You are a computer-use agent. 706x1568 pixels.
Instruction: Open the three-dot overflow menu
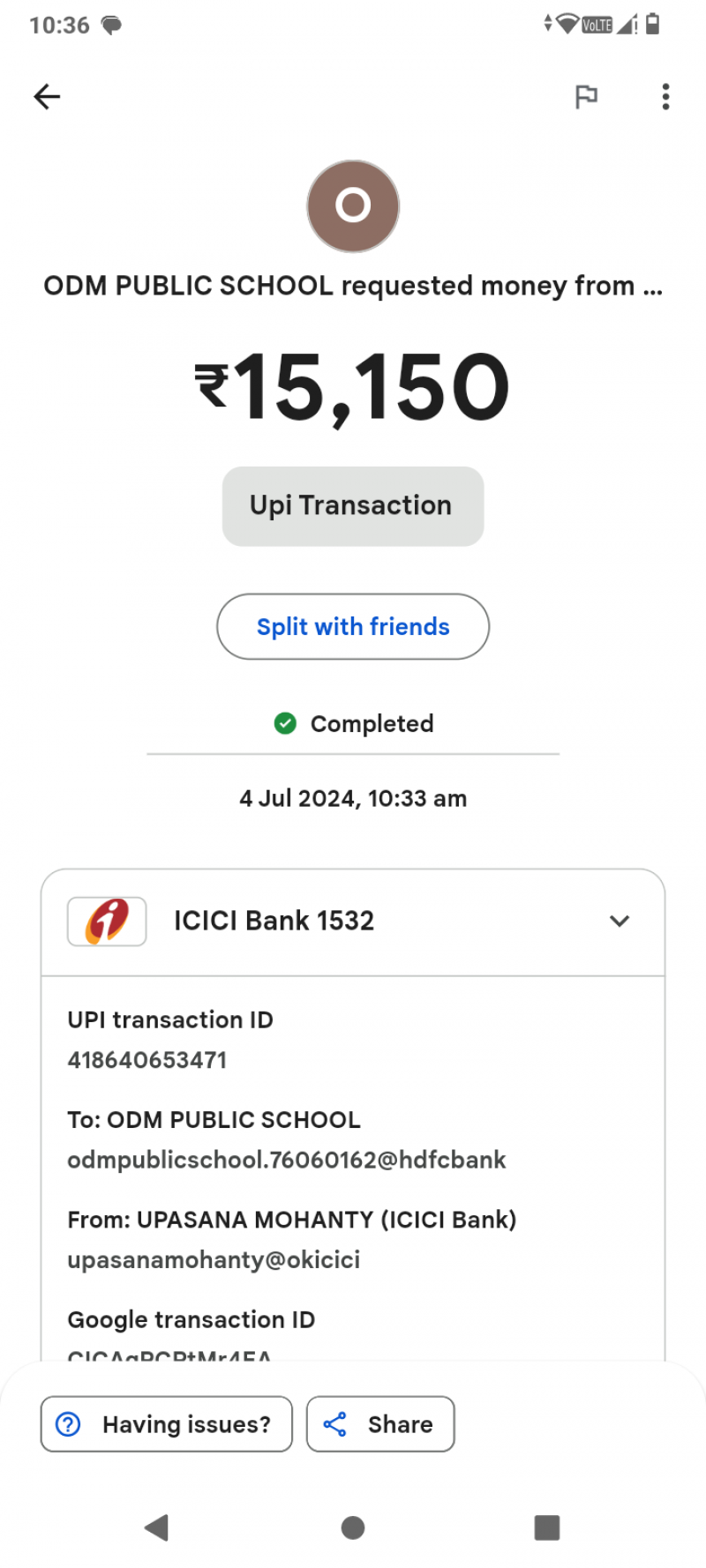pyautogui.click(x=665, y=96)
